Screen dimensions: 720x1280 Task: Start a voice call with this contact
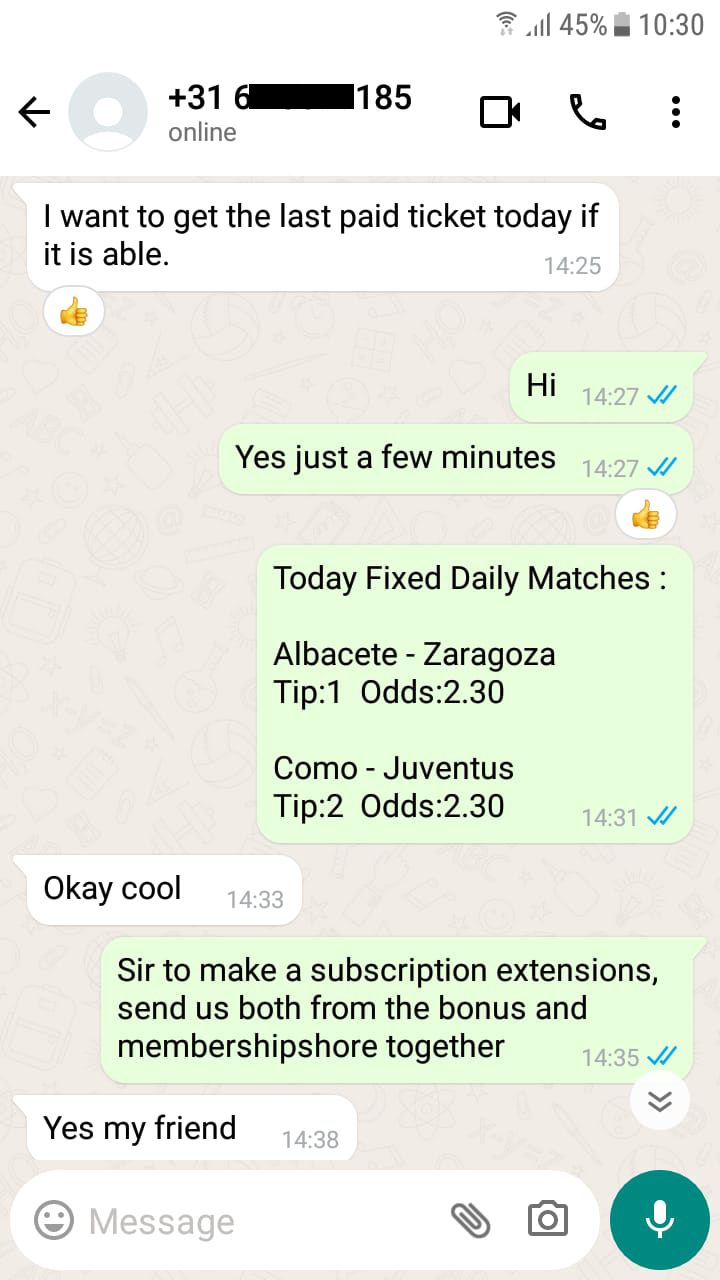click(x=588, y=112)
